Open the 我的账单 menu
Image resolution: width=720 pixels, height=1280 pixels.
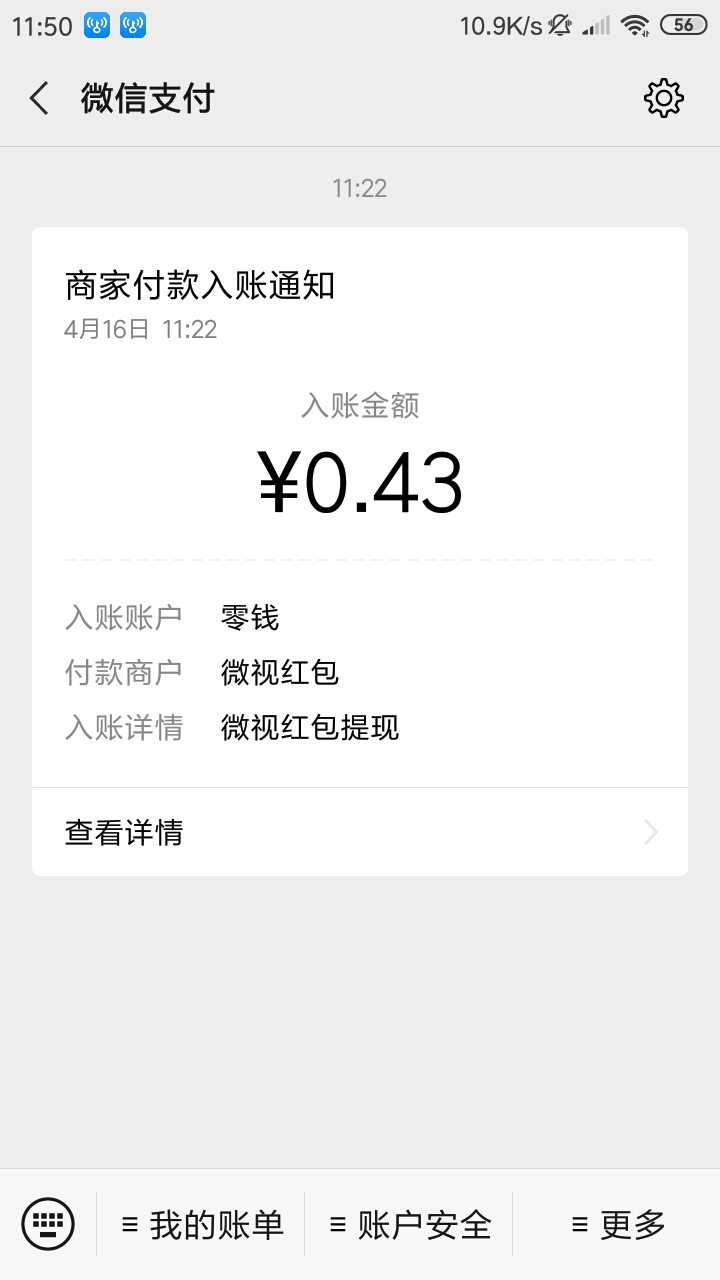click(x=201, y=1224)
